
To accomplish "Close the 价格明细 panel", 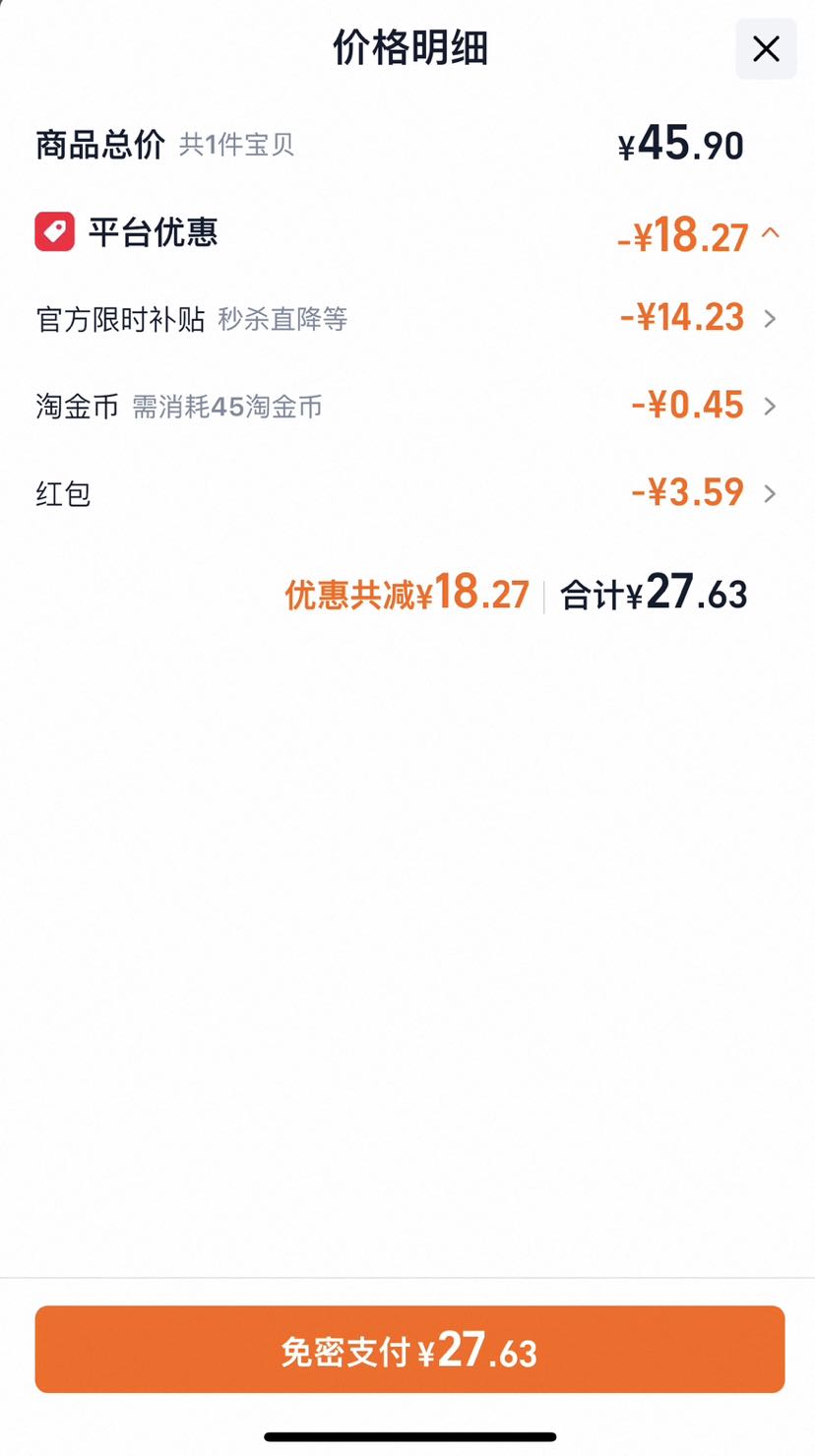I will (x=766, y=48).
